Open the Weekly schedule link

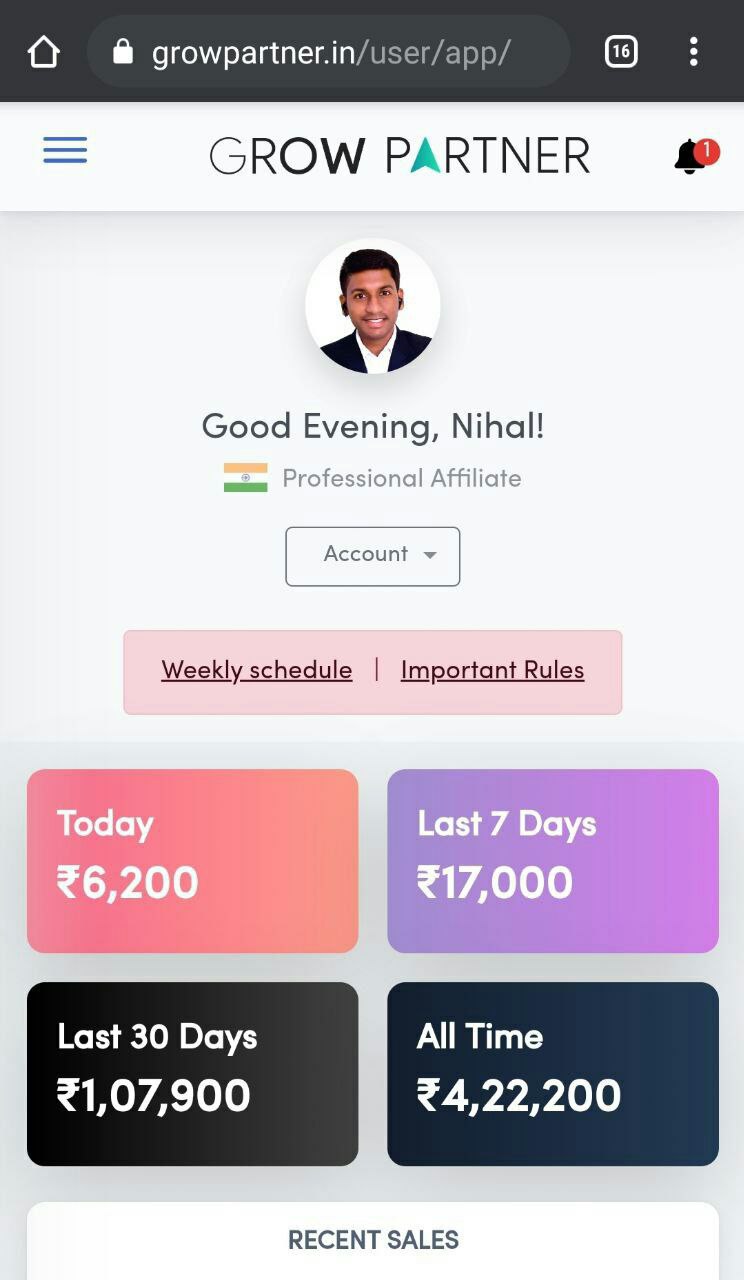[257, 670]
